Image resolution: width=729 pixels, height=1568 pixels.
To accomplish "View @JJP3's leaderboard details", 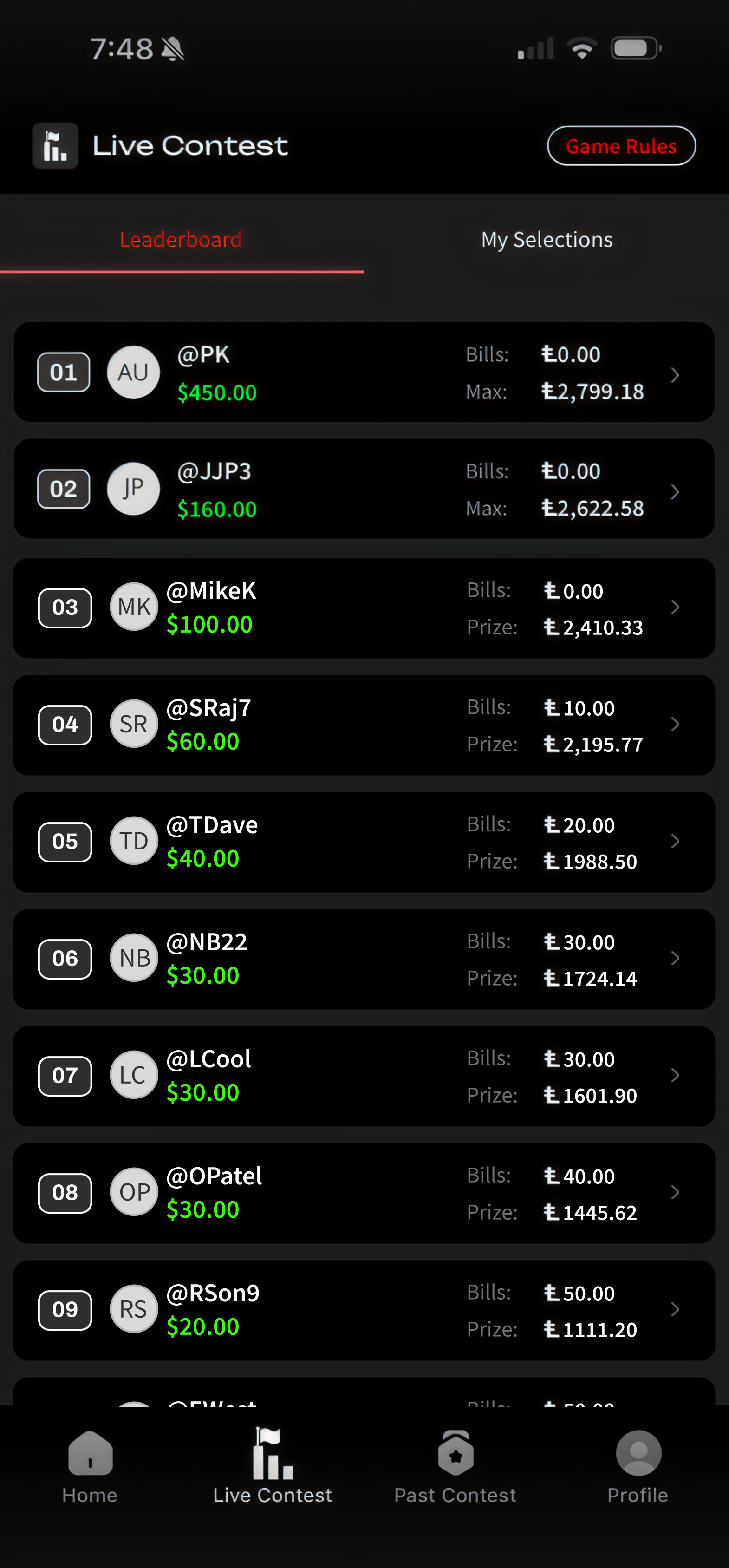I will coord(364,490).
